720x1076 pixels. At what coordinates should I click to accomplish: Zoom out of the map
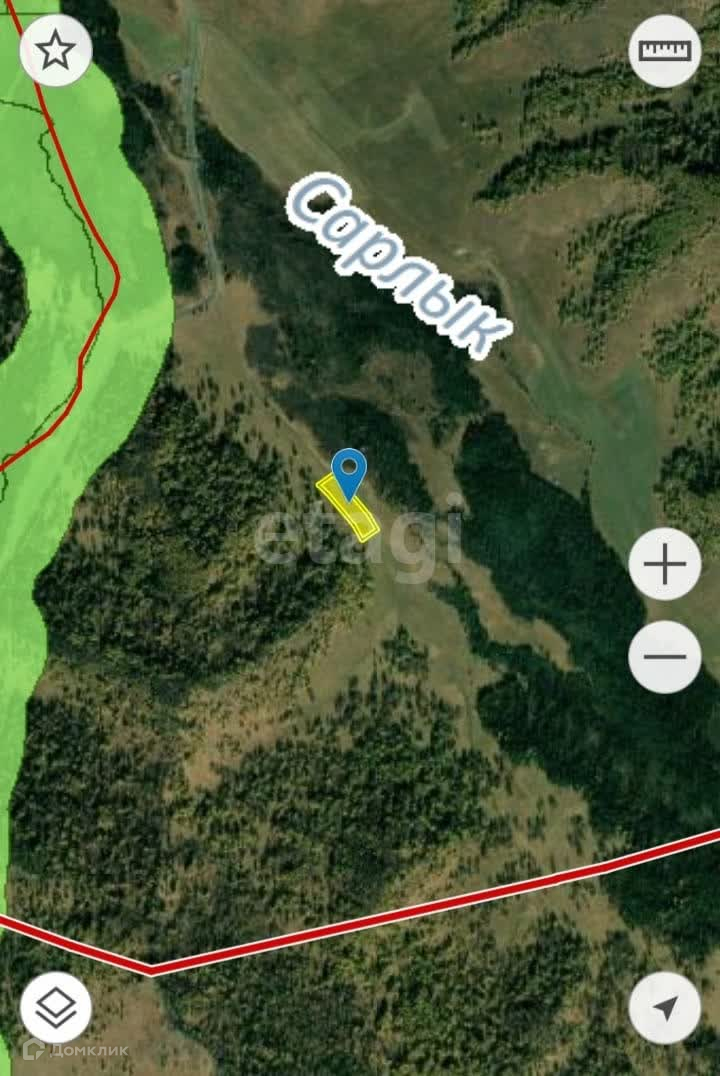[665, 657]
